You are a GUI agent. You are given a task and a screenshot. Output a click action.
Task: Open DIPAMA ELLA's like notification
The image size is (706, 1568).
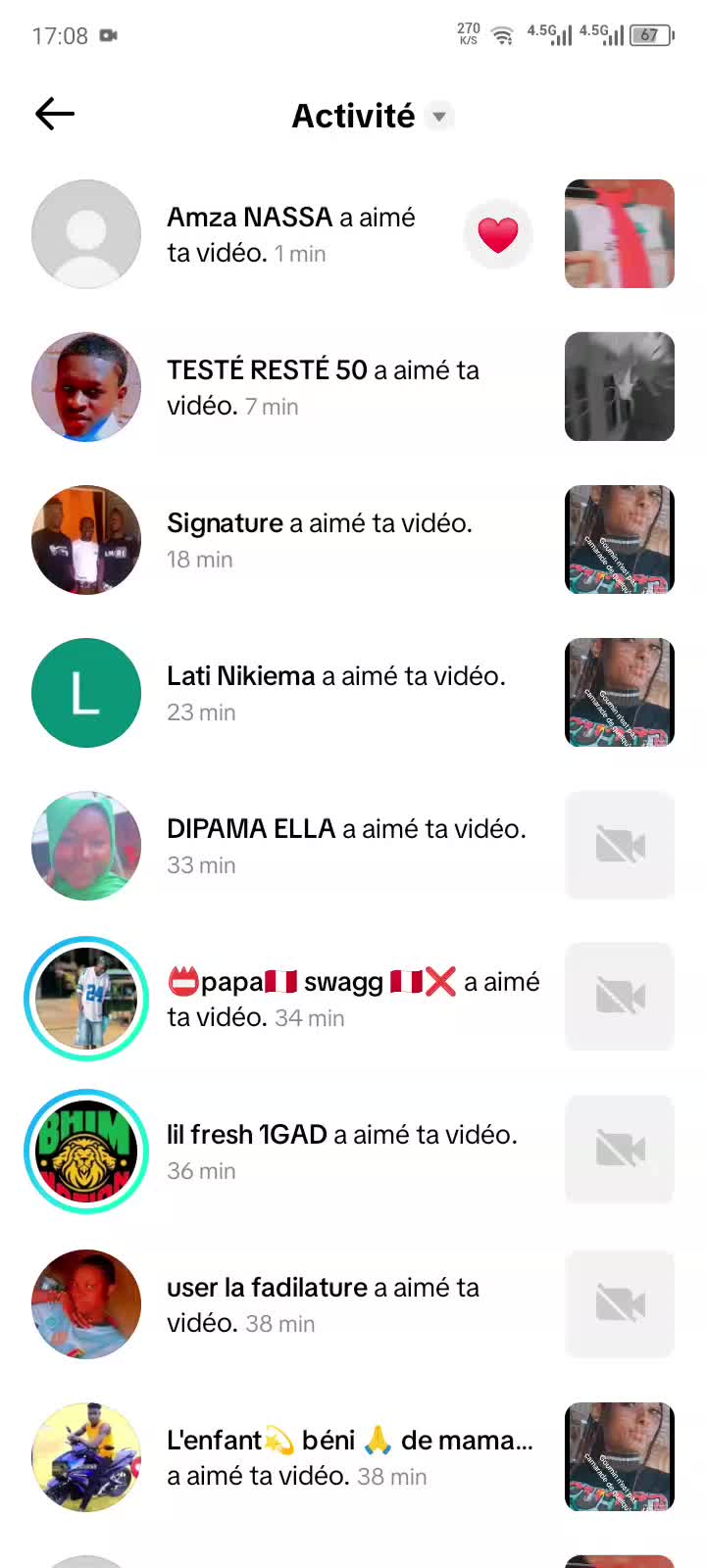[x=345, y=846]
